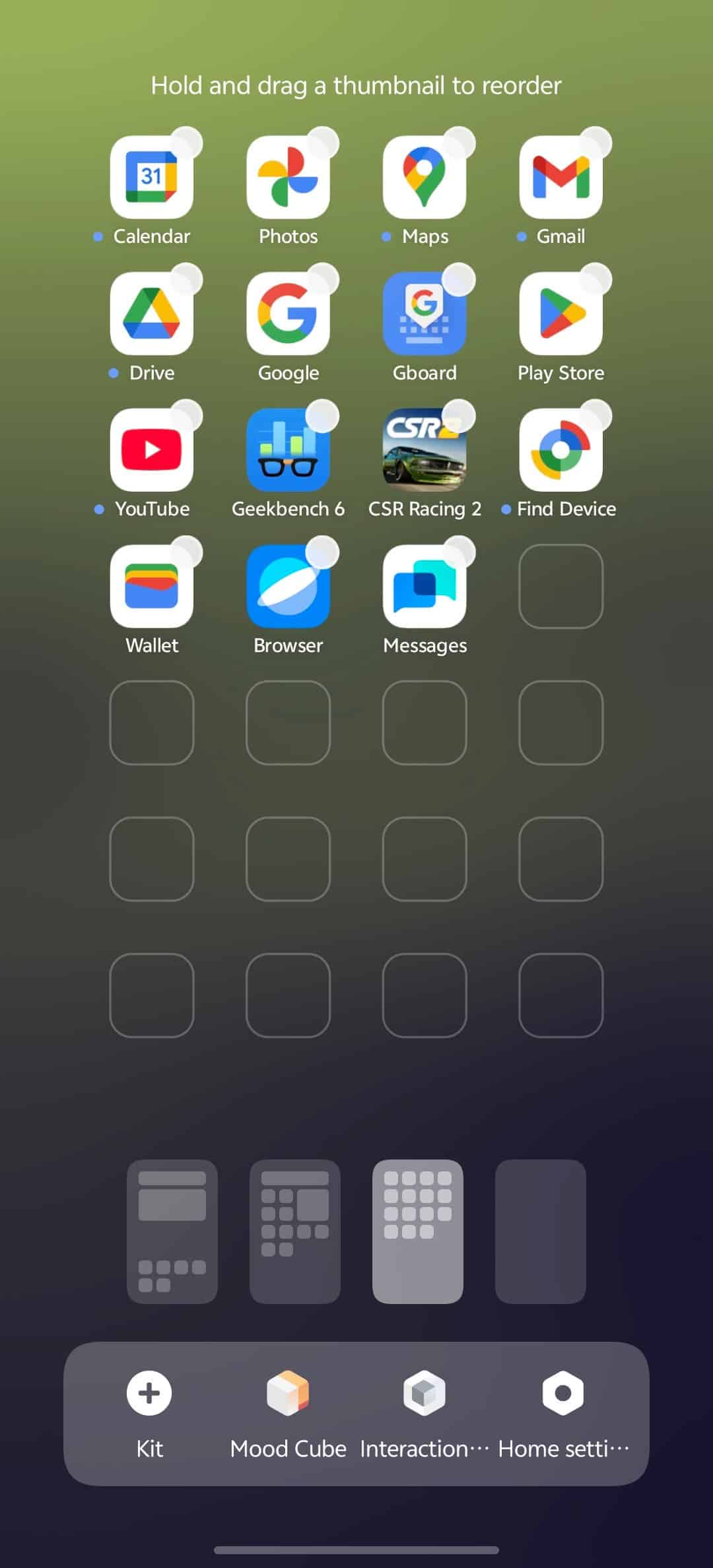Tap the Drive app icon

coord(152,313)
